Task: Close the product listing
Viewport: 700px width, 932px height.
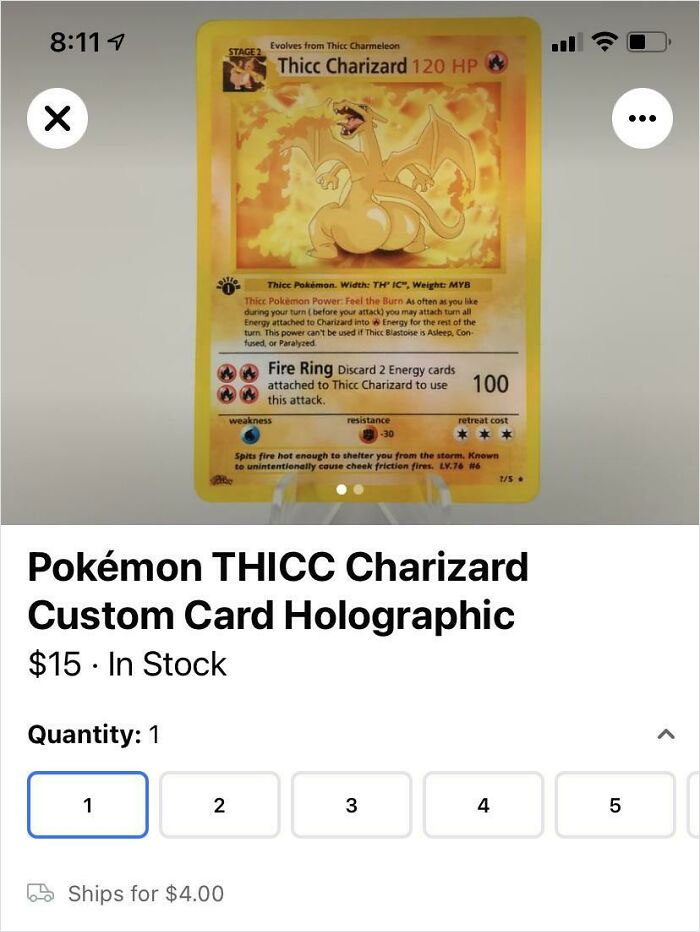Action: [x=57, y=118]
